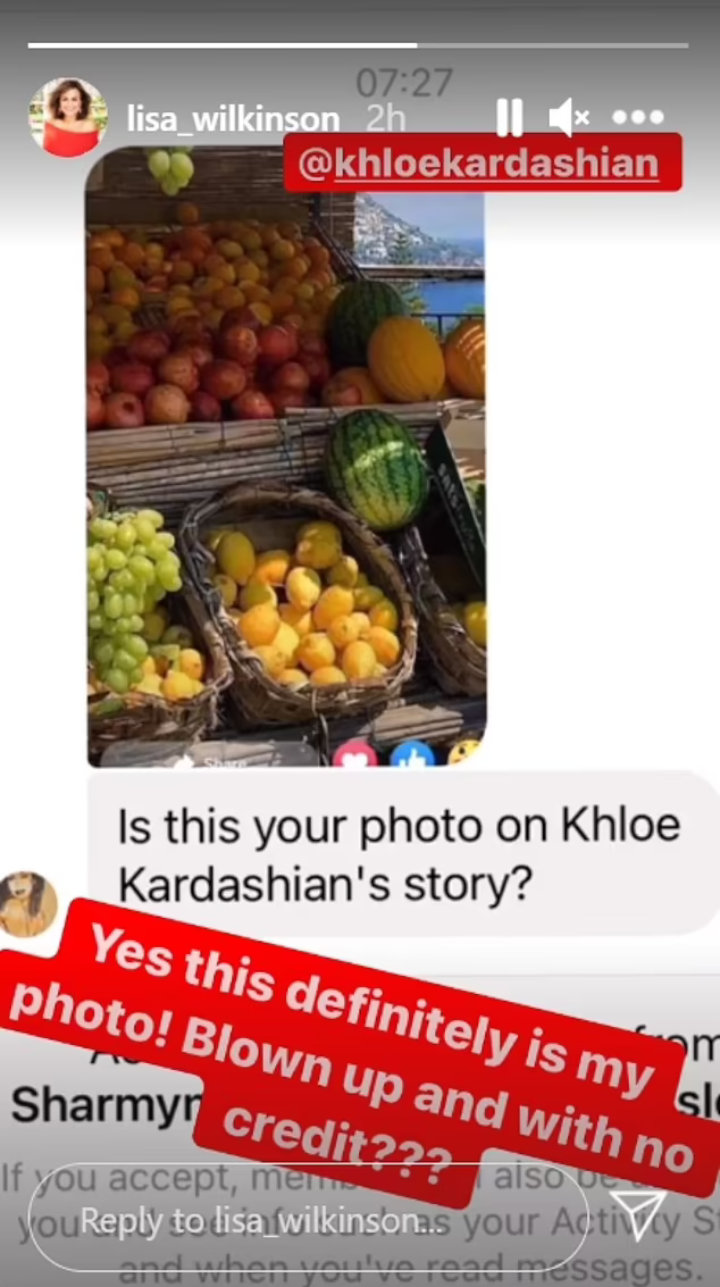Open lisa_wilkinson's profile picture
Screen dimensions: 720x1287
pyautogui.click(x=68, y=117)
